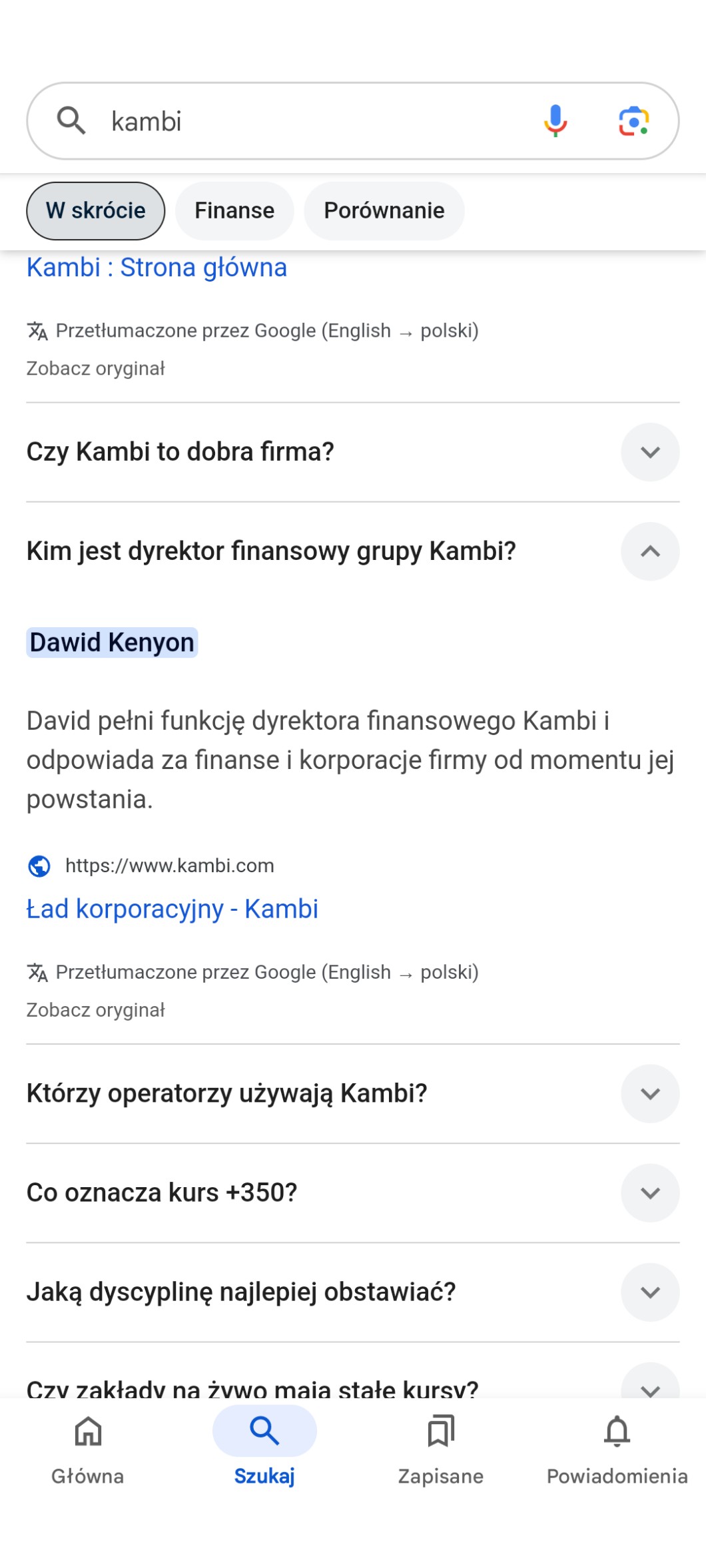The width and height of the screenshot is (706, 1568).
Task: Select the W skrócie chip
Action: tap(95, 211)
